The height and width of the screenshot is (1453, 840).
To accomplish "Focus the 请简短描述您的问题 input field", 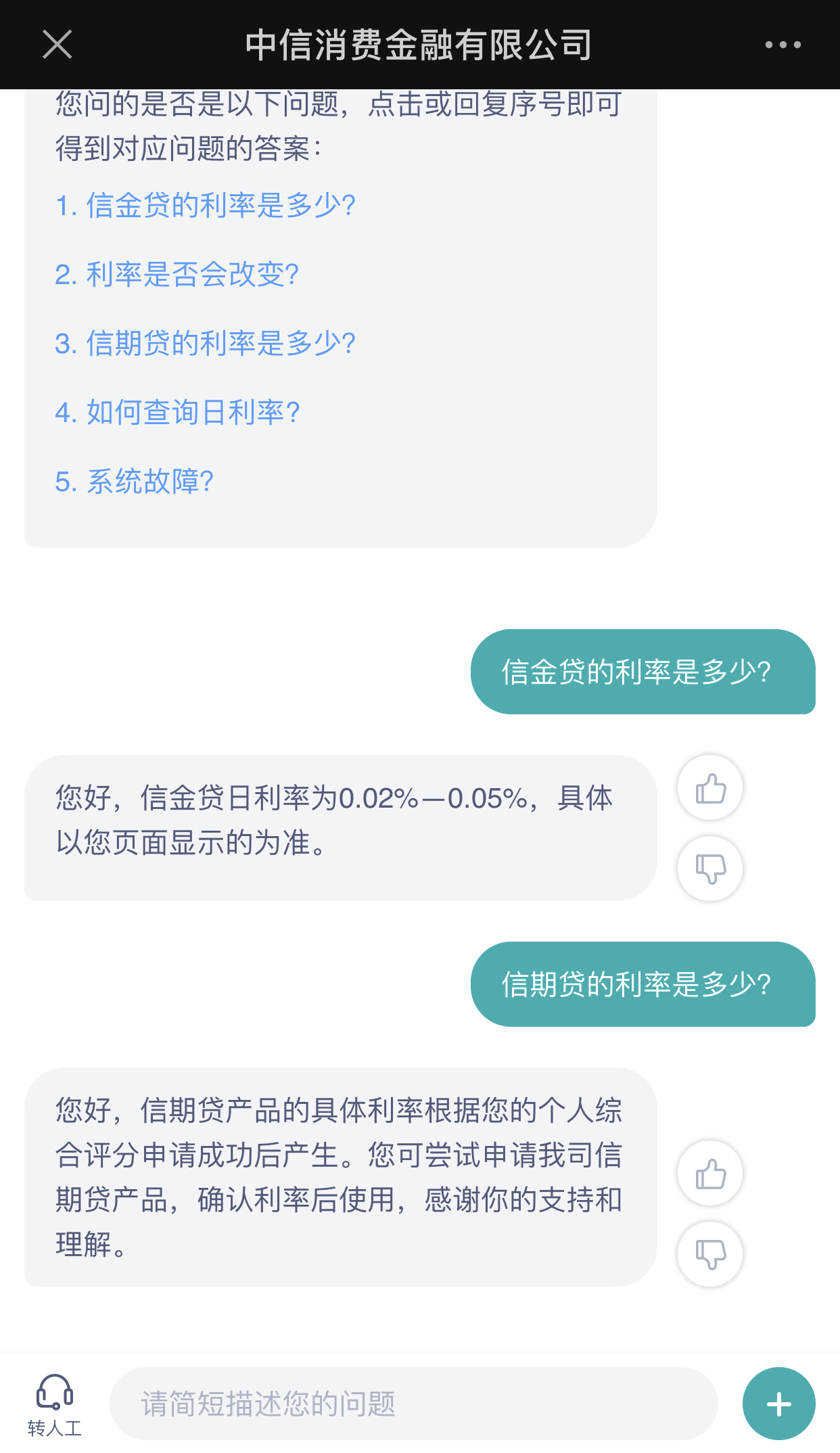I will [x=413, y=1404].
